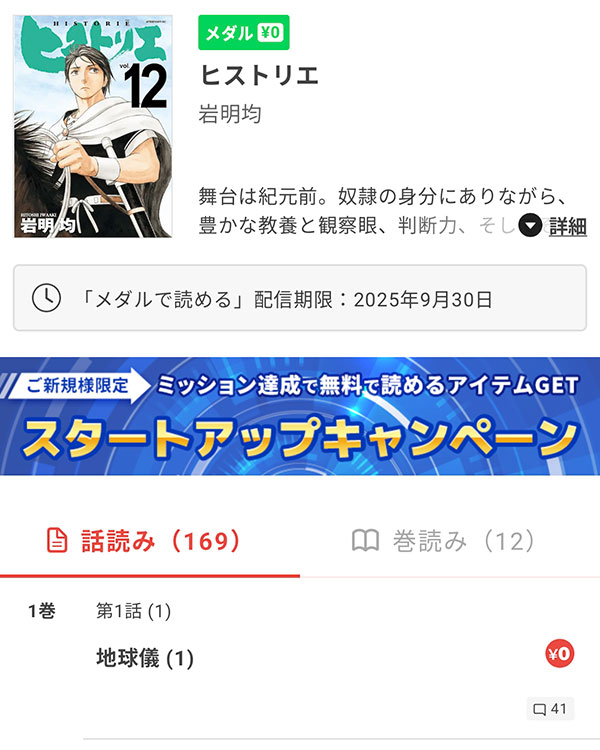600x750 pixels.
Task: View the 41 comments on 地球儀 (1)
Action: [x=550, y=709]
